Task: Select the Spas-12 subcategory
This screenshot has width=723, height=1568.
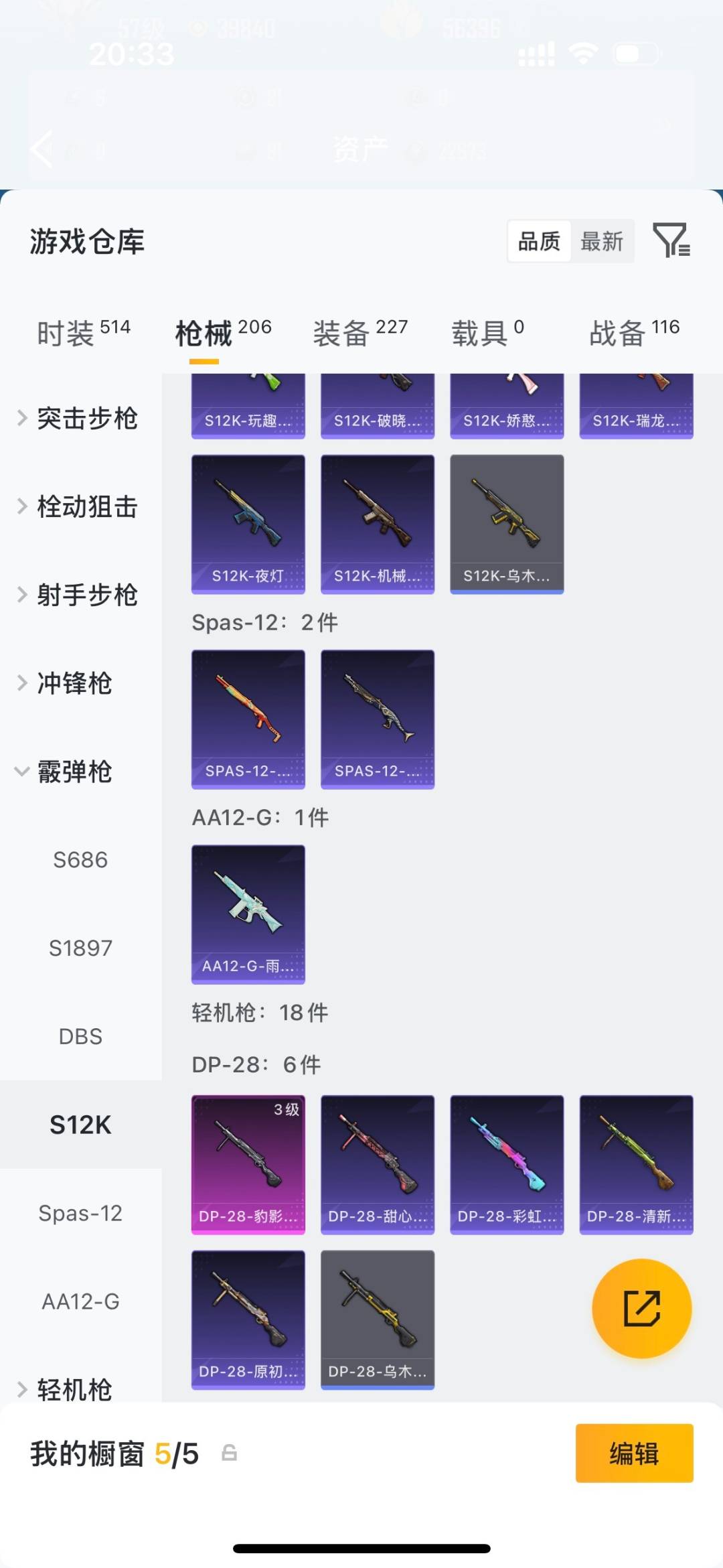Action: pyautogui.click(x=81, y=1213)
